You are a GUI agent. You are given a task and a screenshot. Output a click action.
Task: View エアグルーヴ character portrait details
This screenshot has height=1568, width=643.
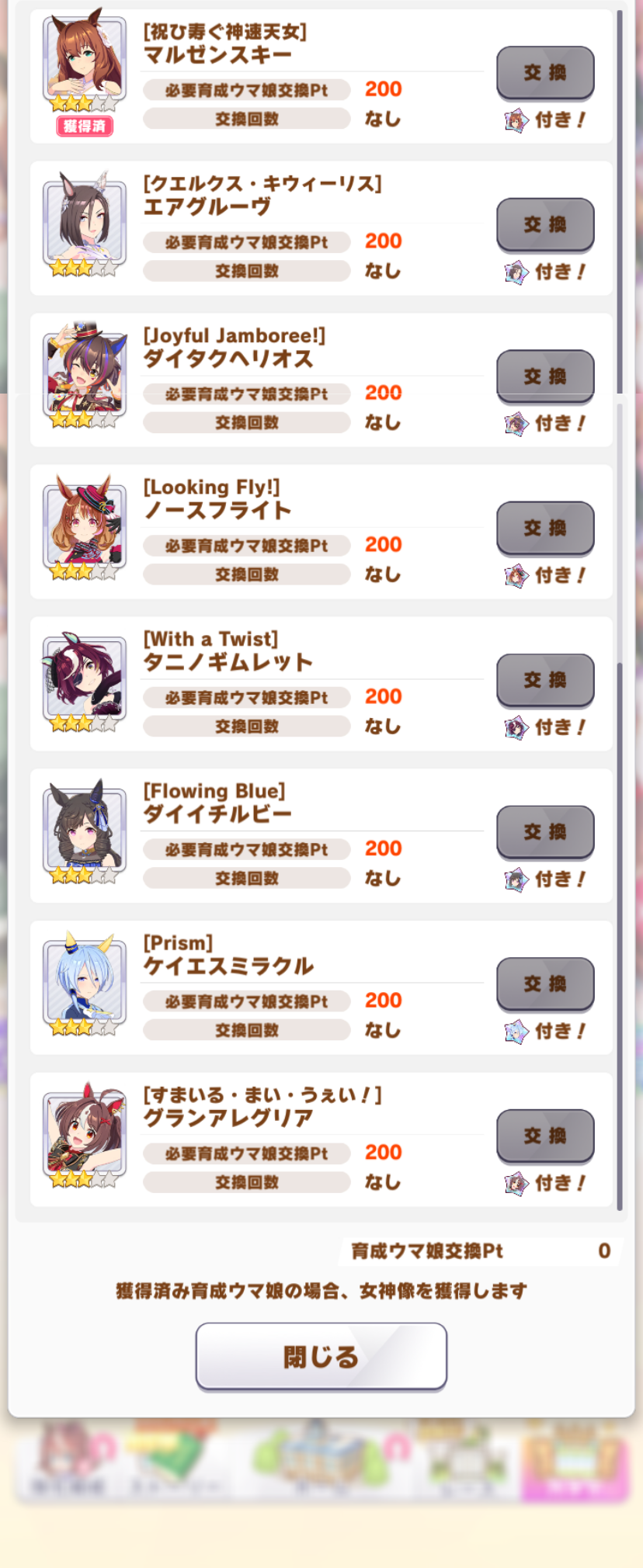tap(85, 221)
